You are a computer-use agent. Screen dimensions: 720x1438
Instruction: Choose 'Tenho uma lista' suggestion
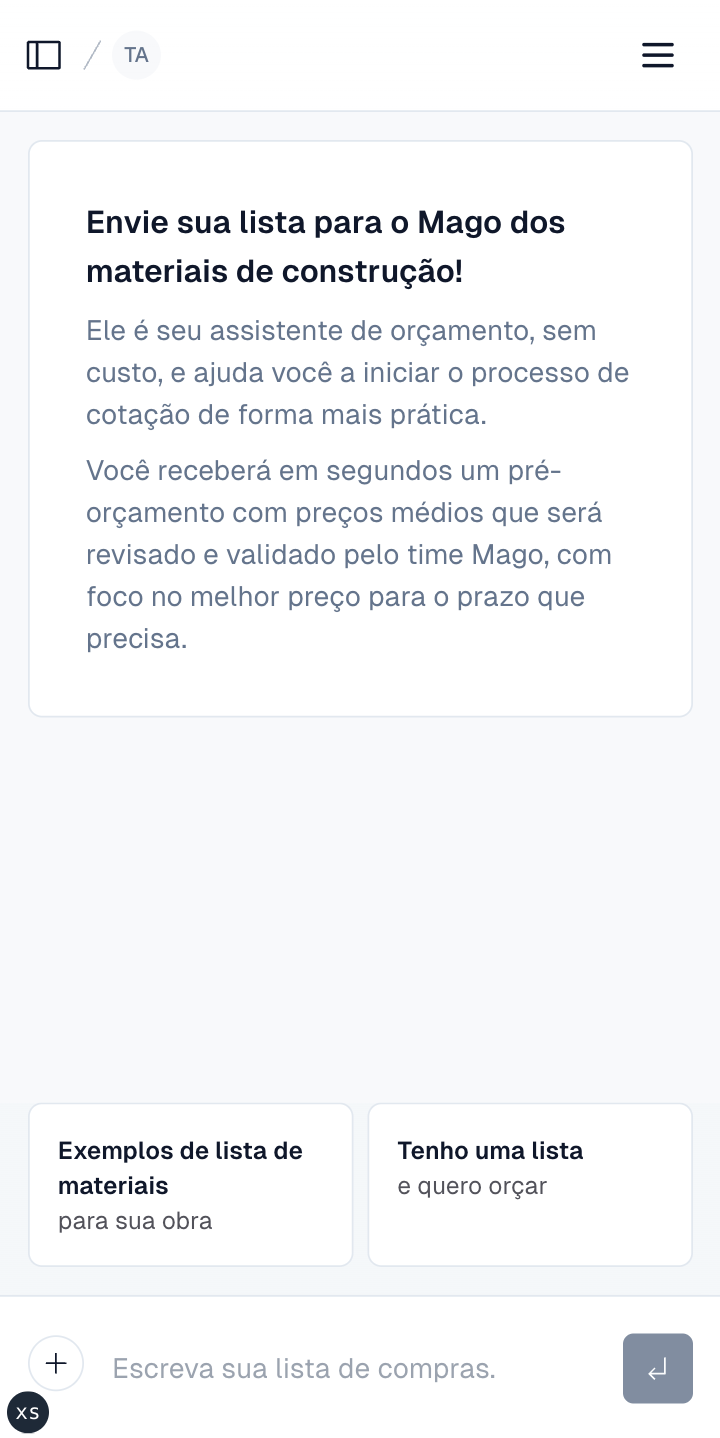click(x=530, y=1184)
